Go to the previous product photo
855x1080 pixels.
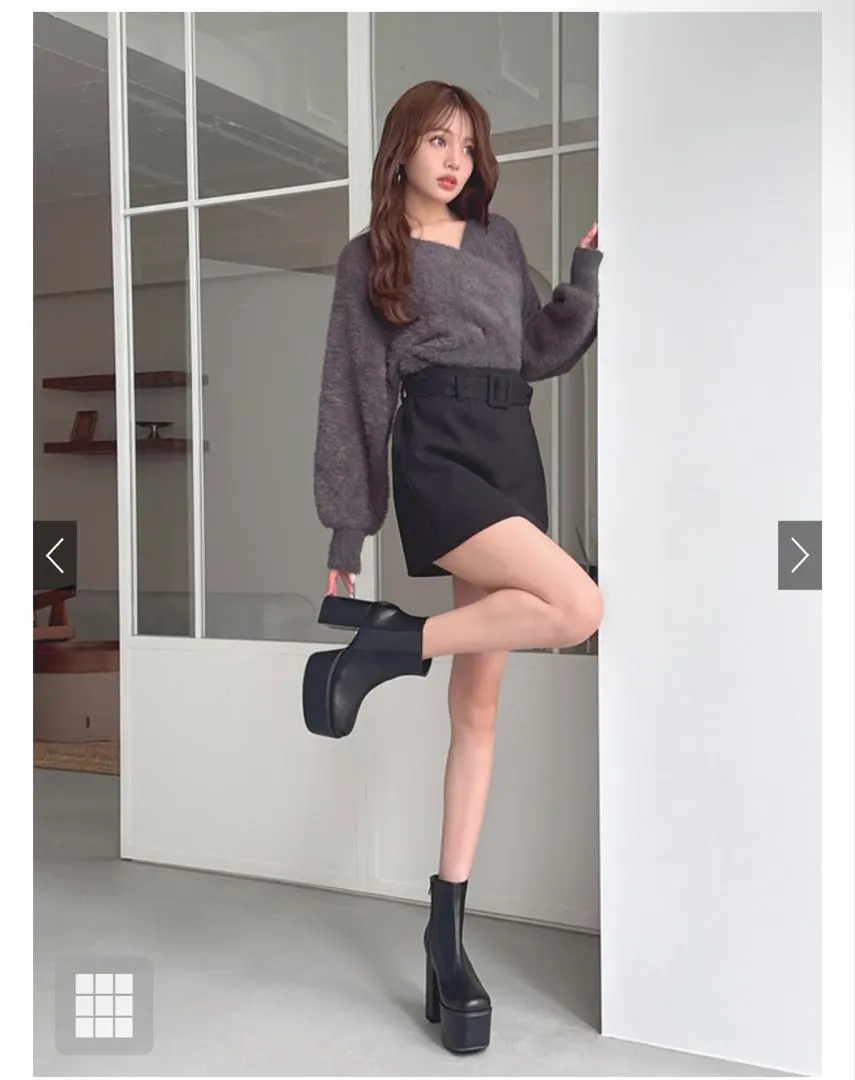click(x=55, y=555)
